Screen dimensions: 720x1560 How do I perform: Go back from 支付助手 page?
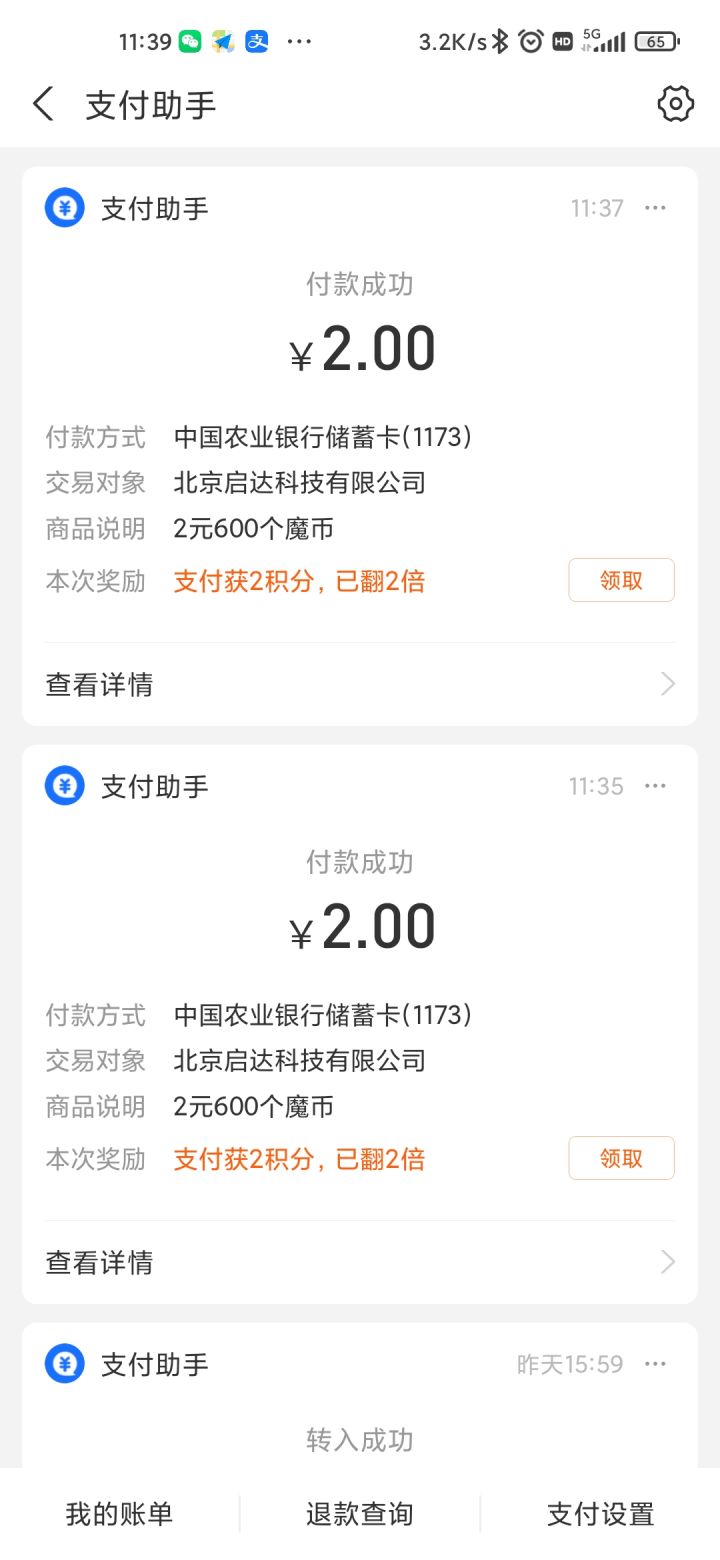pos(43,104)
